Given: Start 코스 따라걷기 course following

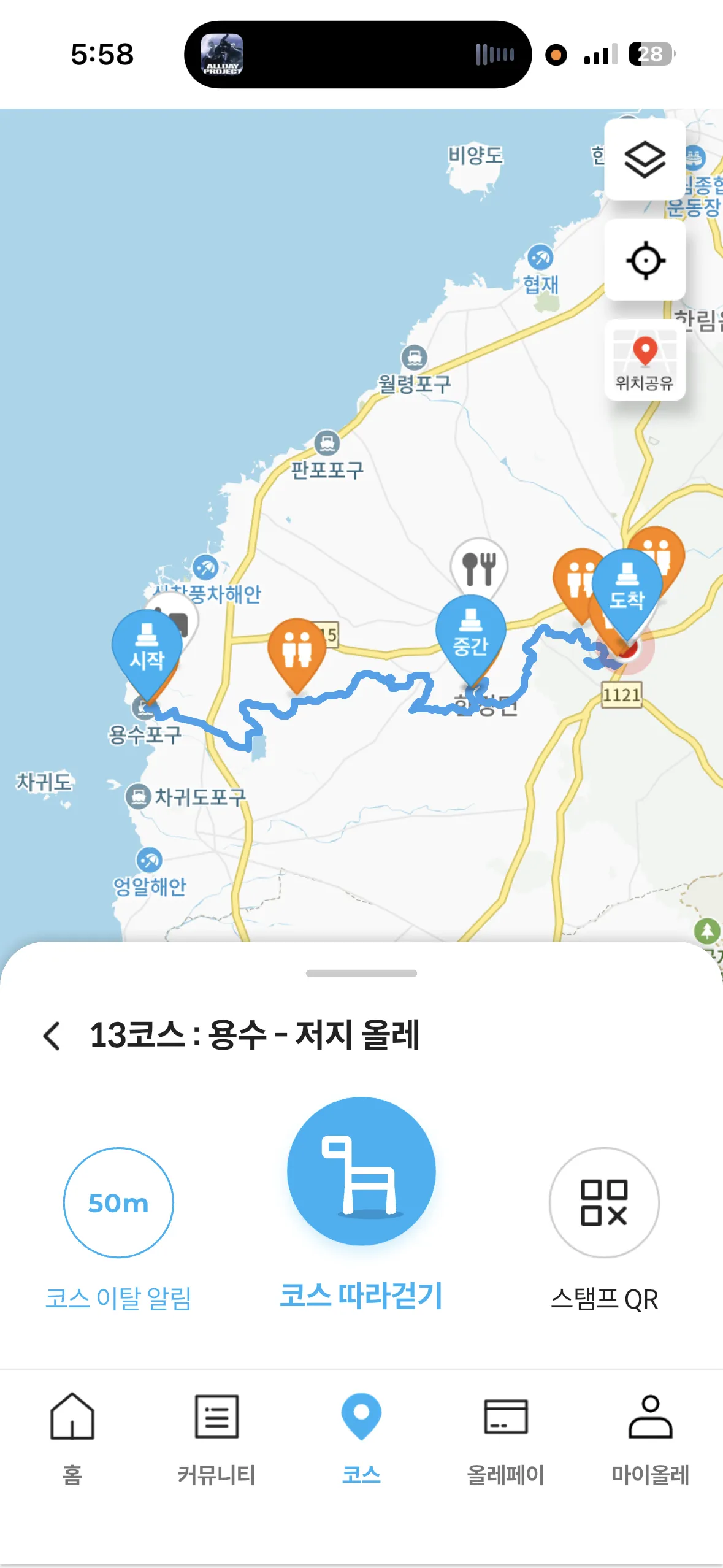Looking at the screenshot, I should coord(361,1172).
